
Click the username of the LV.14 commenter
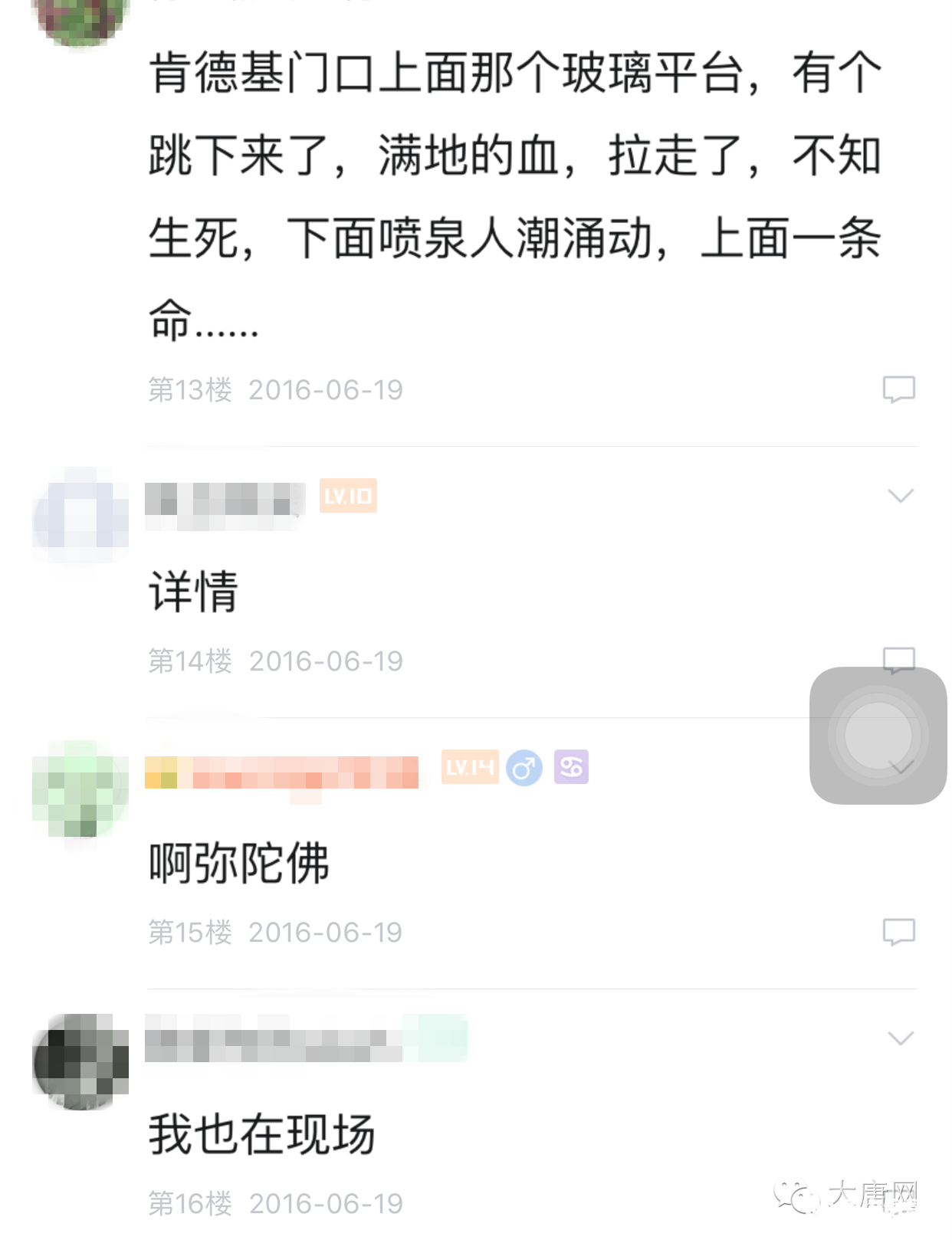(284, 770)
